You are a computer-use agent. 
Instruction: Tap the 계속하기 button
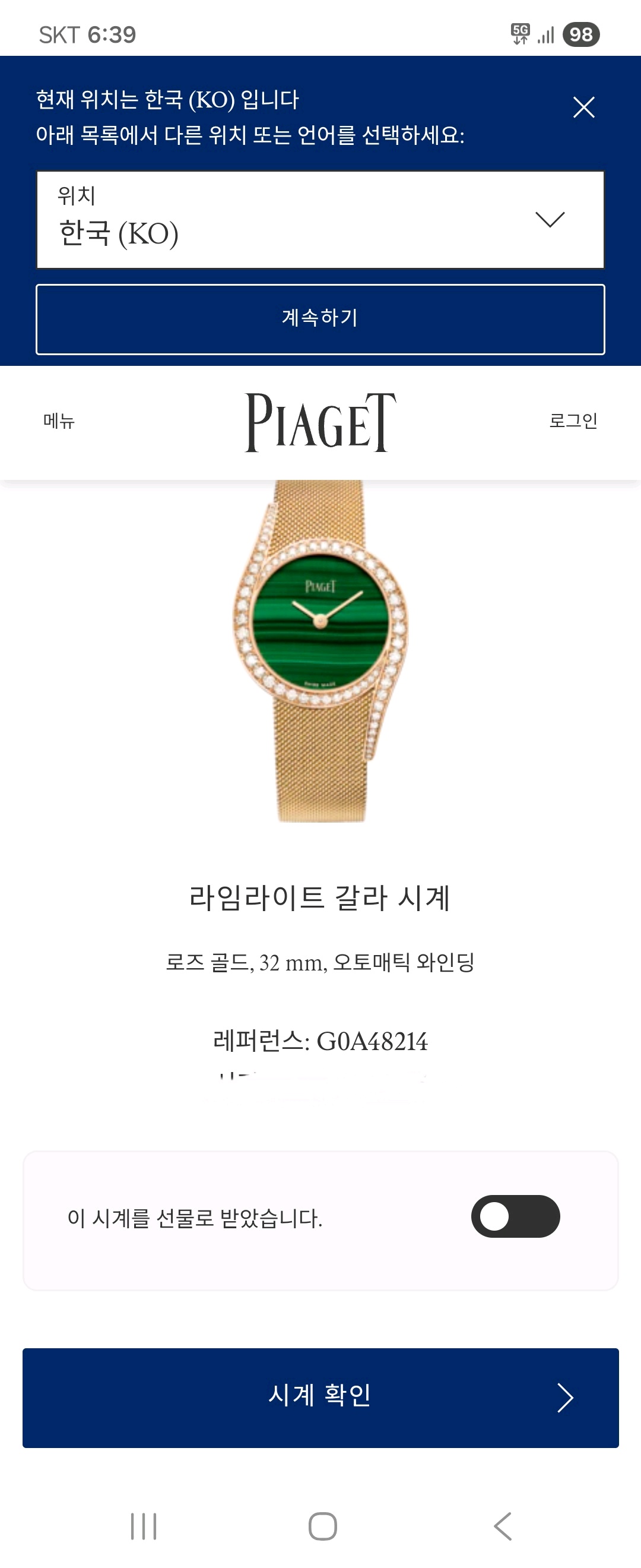tap(320, 319)
